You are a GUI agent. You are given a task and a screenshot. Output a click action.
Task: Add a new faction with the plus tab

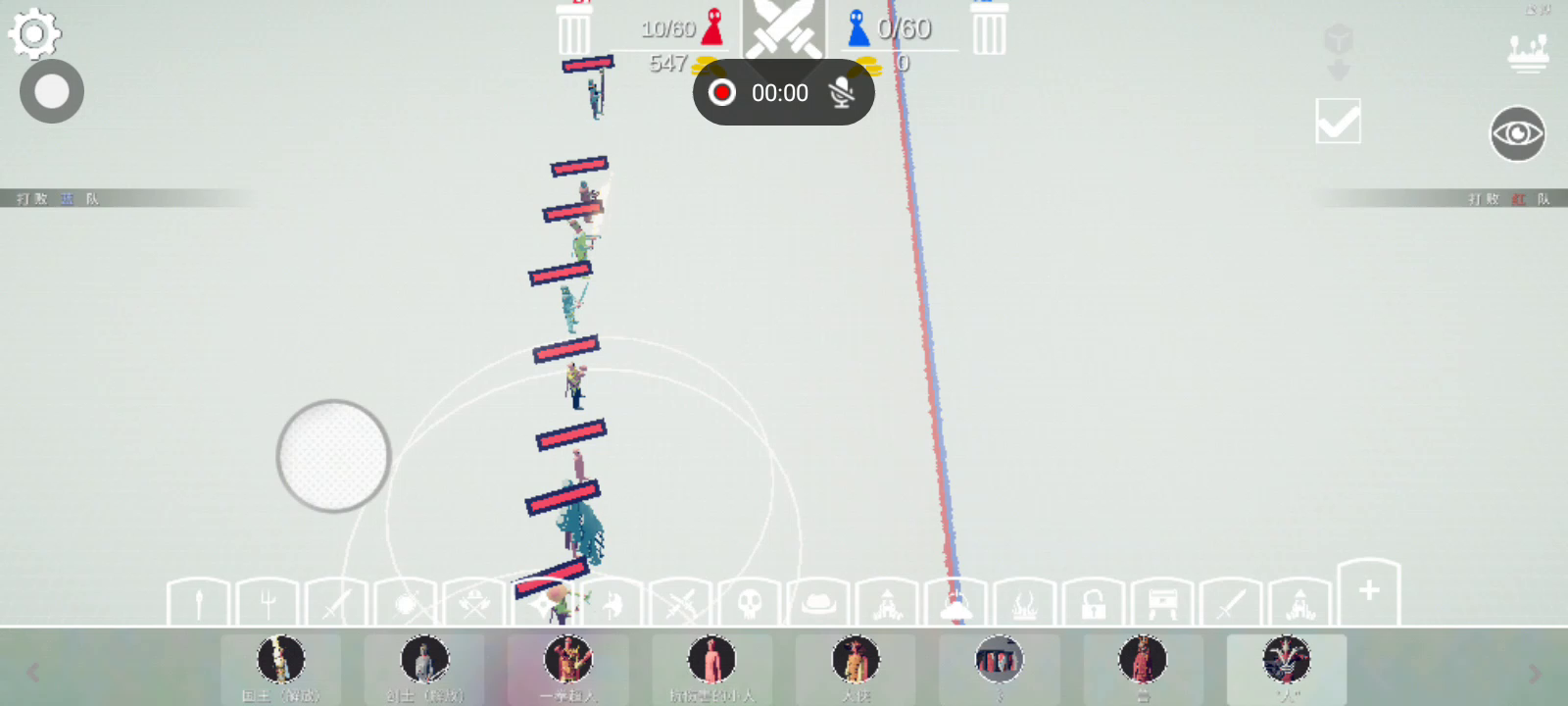point(1369,591)
